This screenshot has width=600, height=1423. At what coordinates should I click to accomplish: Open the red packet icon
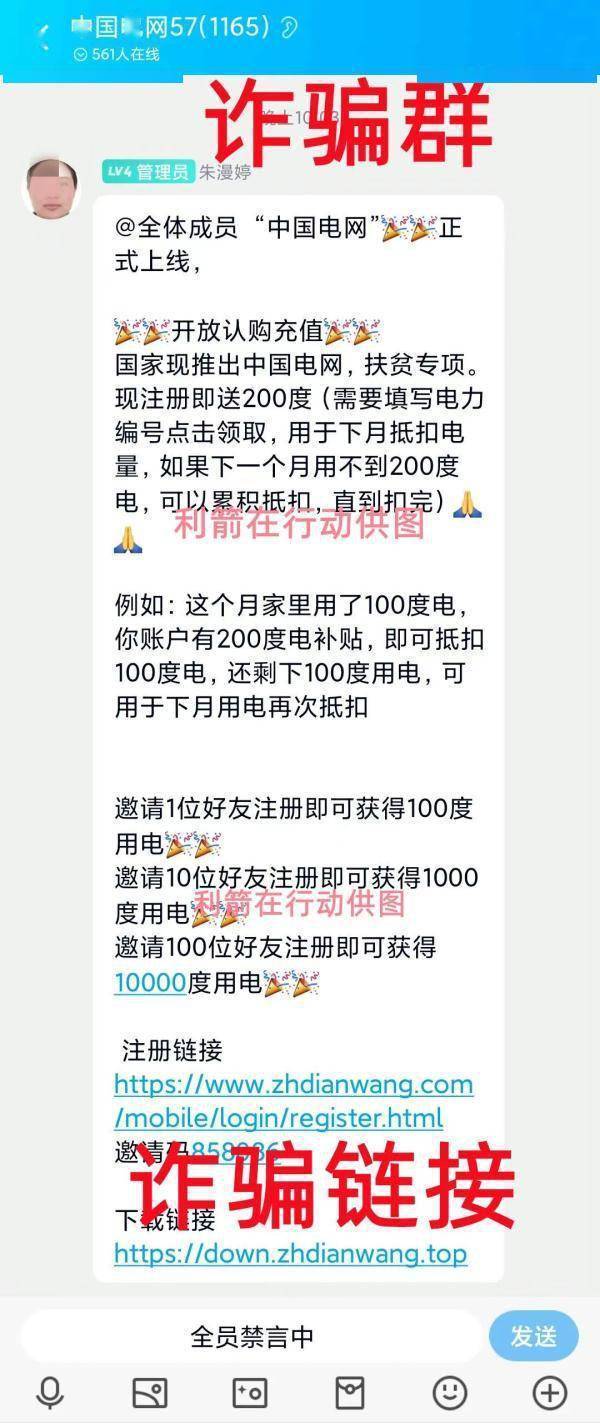point(350,1392)
